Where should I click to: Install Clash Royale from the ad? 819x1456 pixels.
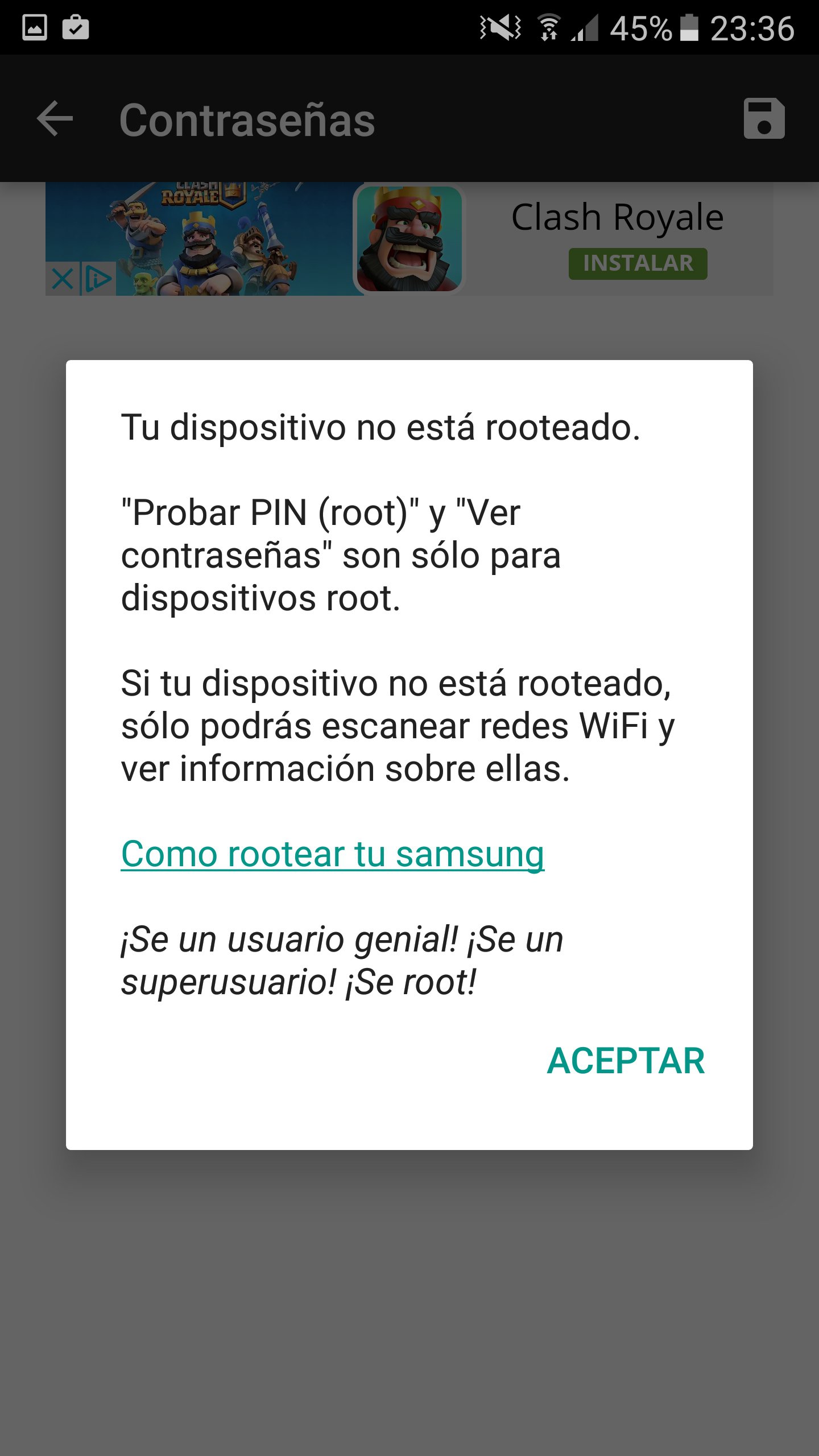coord(638,263)
